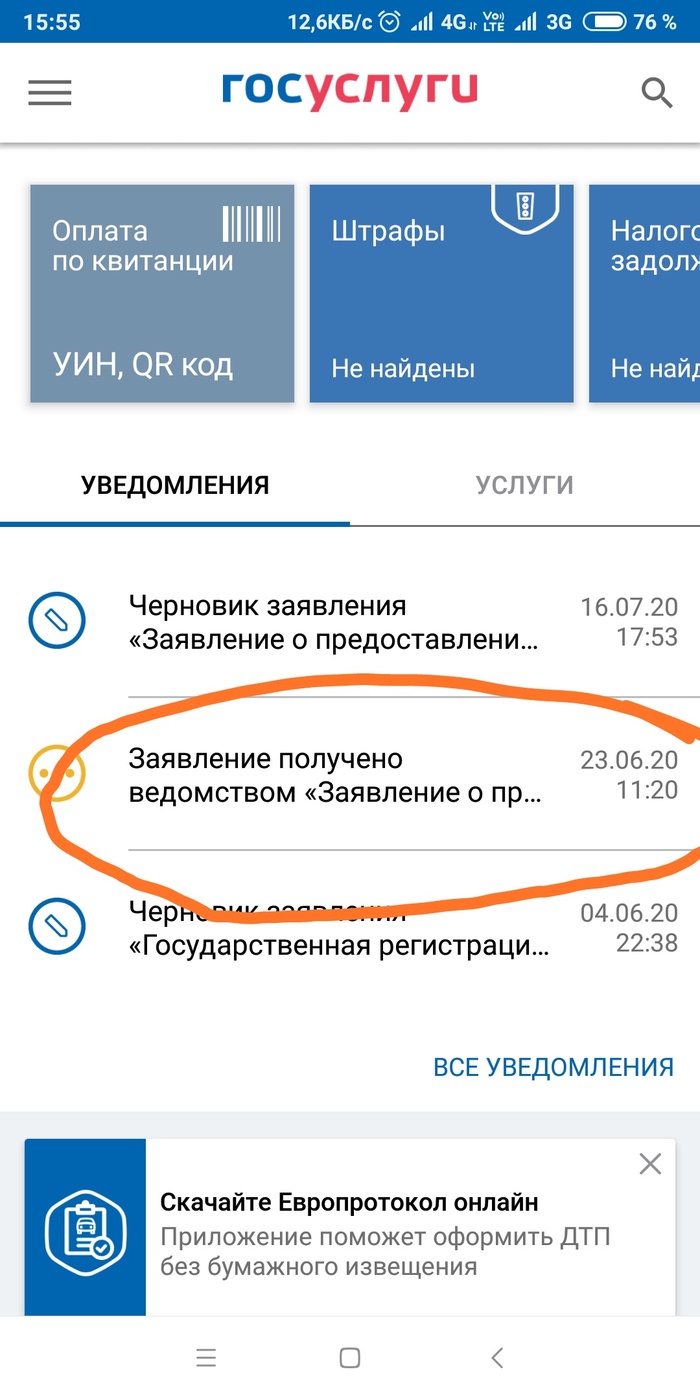Open the hamburger drawer menu
The image size is (700, 1400).
pyautogui.click(x=49, y=92)
